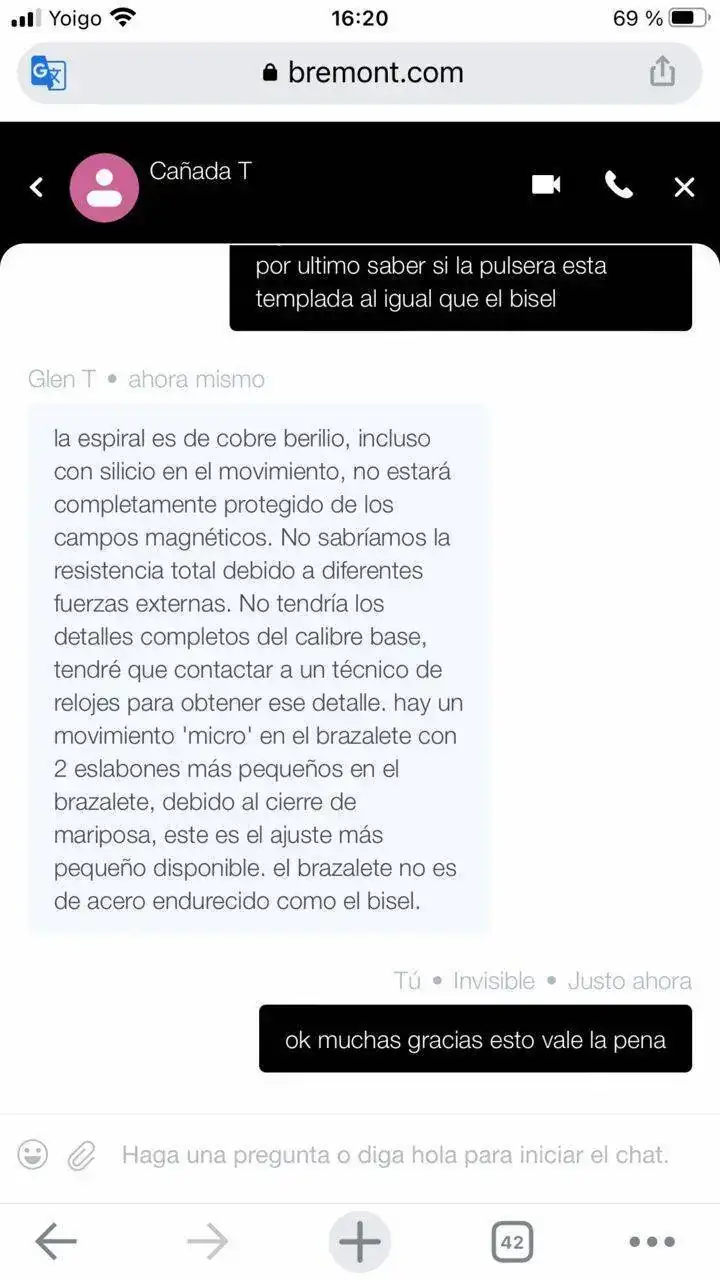Focus the chat message input field
Screen dimensions: 720x1280
pyautogui.click(x=395, y=1155)
